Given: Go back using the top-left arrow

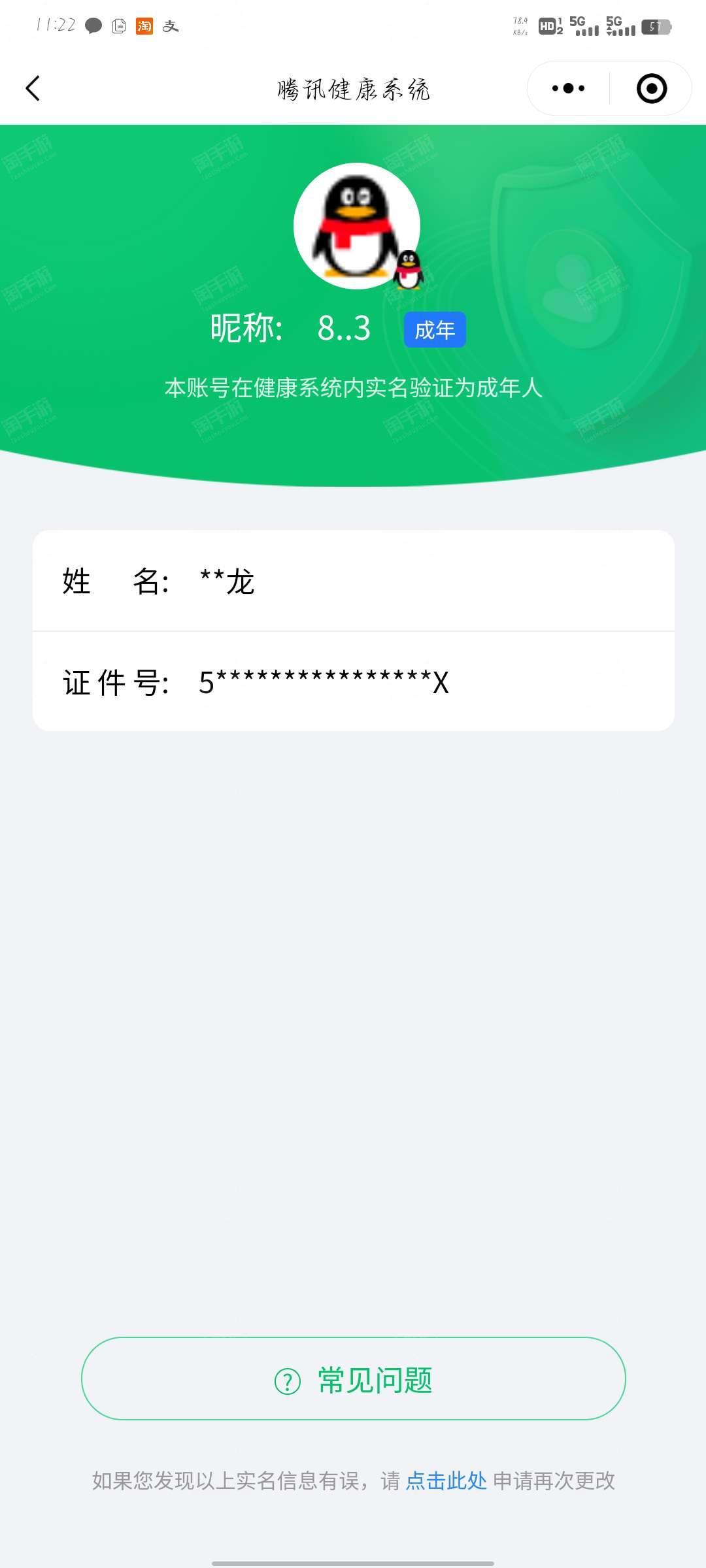Looking at the screenshot, I should pos(33,88).
